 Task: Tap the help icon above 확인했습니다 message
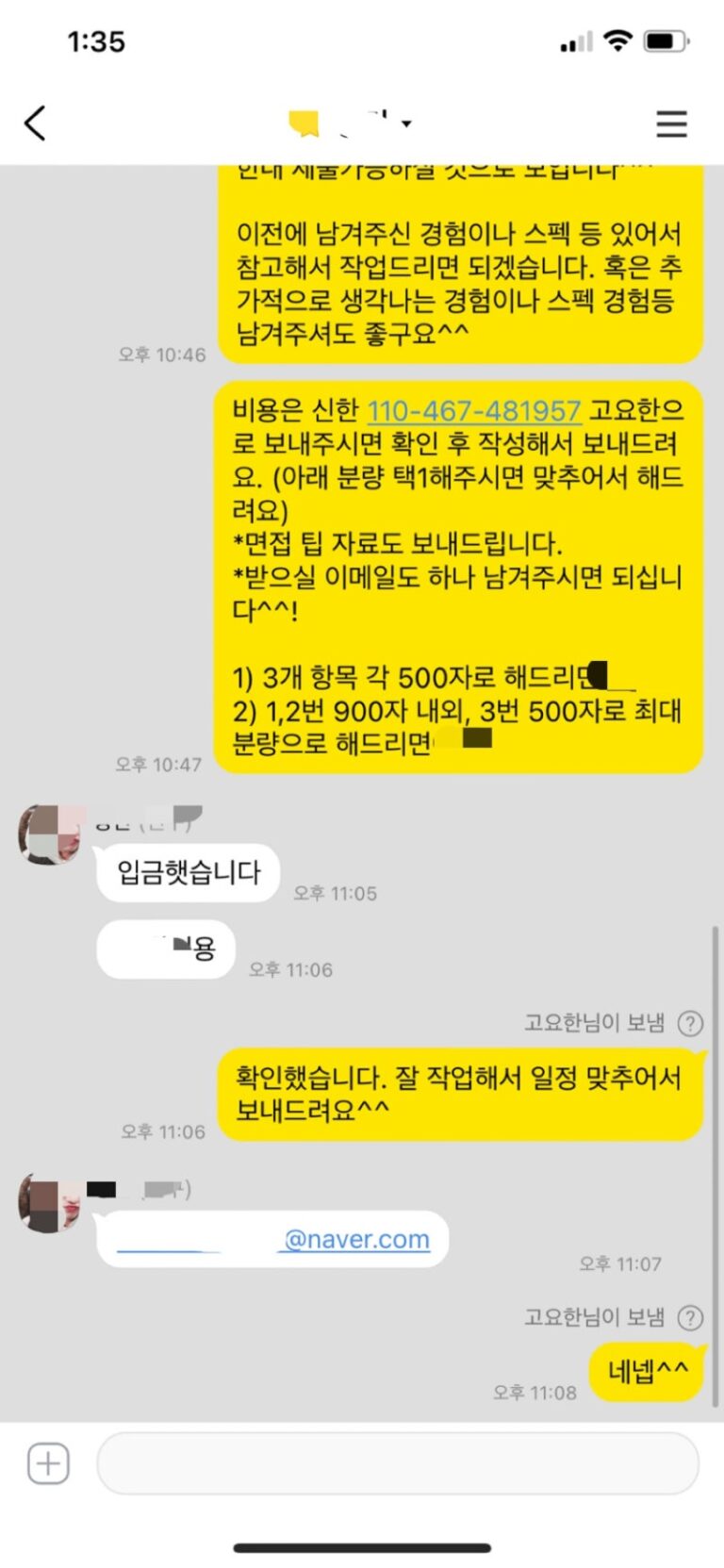[691, 1023]
